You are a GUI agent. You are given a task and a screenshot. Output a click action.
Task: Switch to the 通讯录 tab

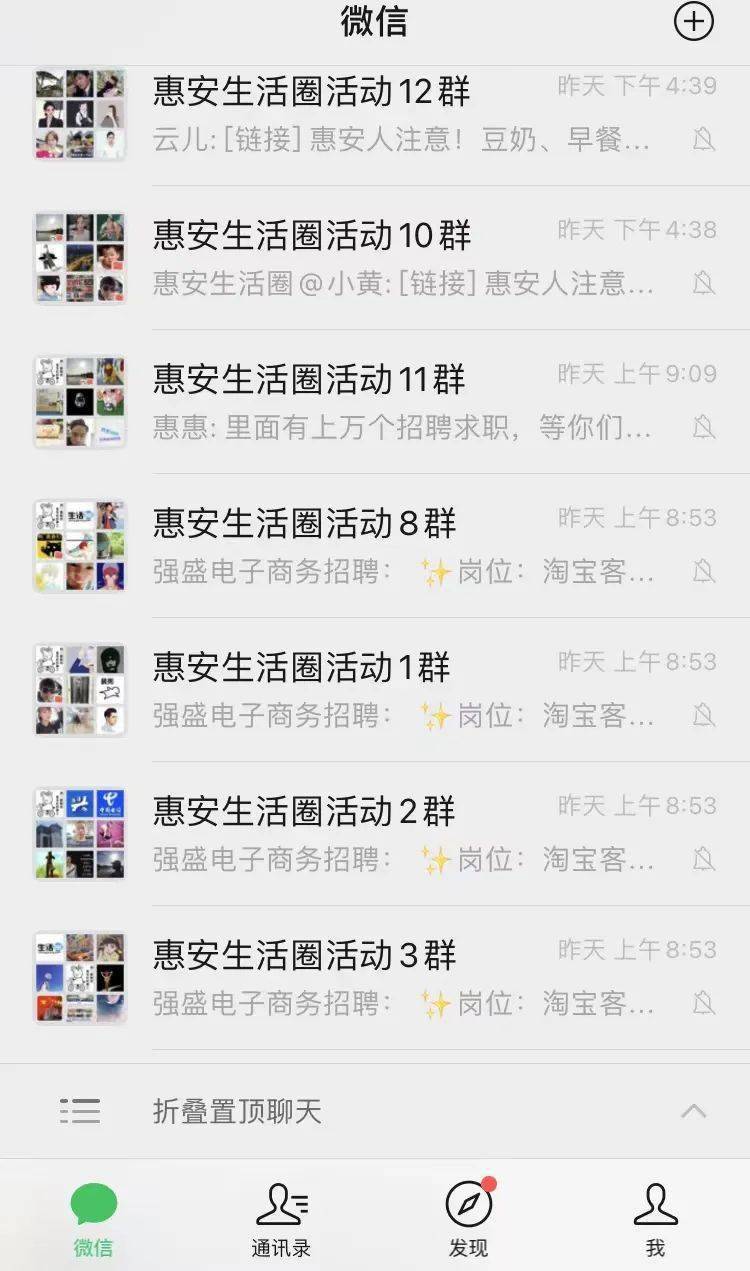point(281,1215)
